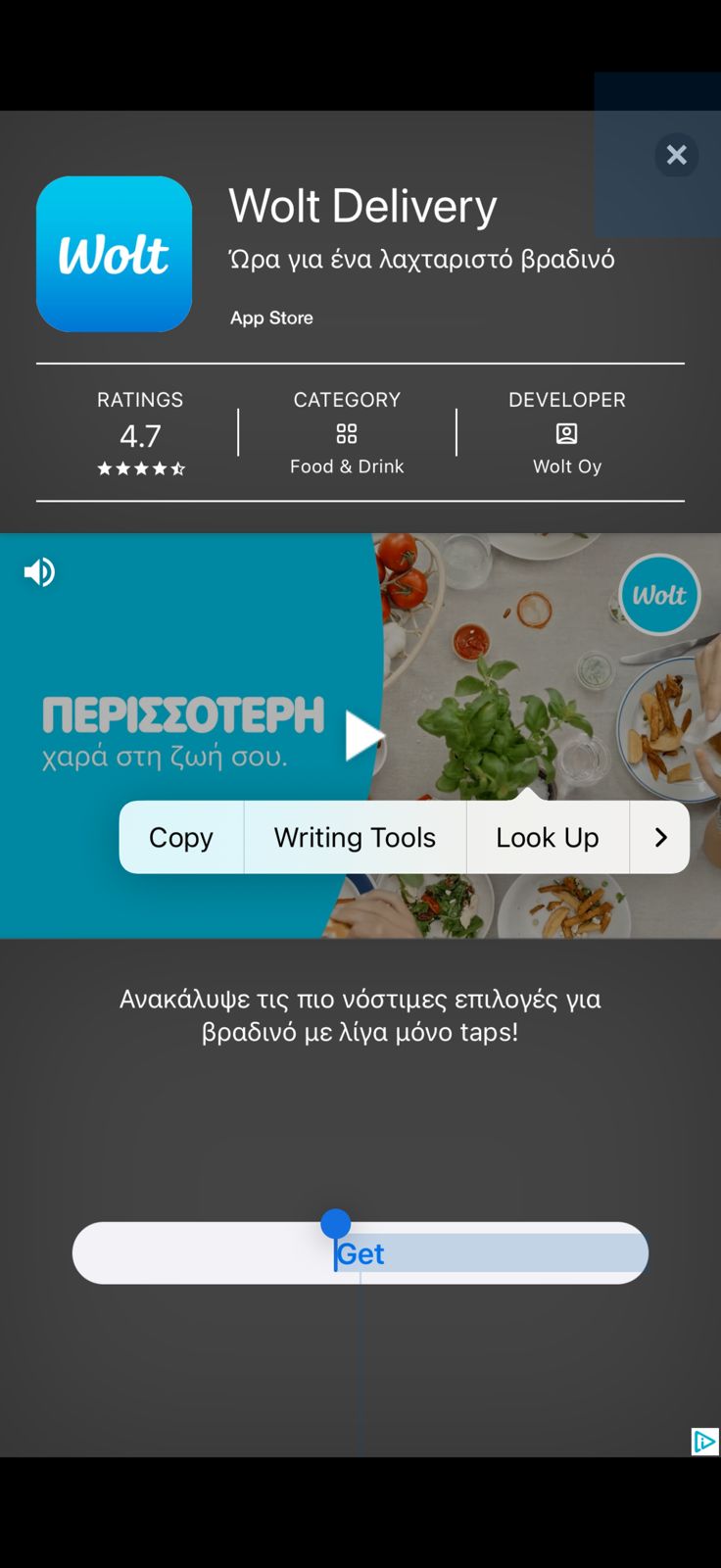The image size is (721, 1568).
Task: Close the Wolt Delivery ad overlay
Action: (x=676, y=155)
